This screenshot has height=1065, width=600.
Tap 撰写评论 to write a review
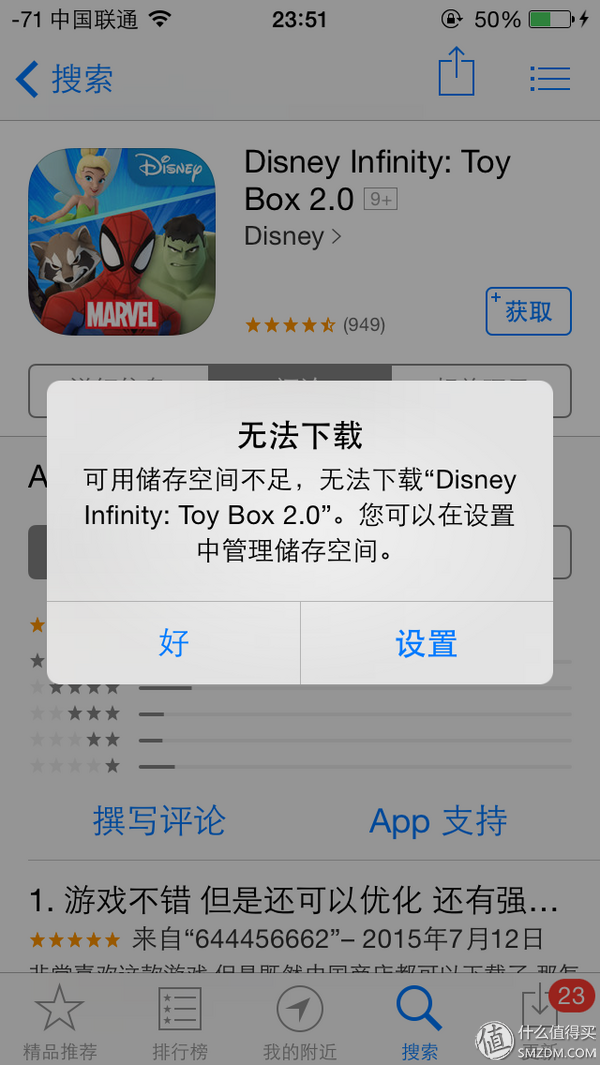[x=159, y=821]
